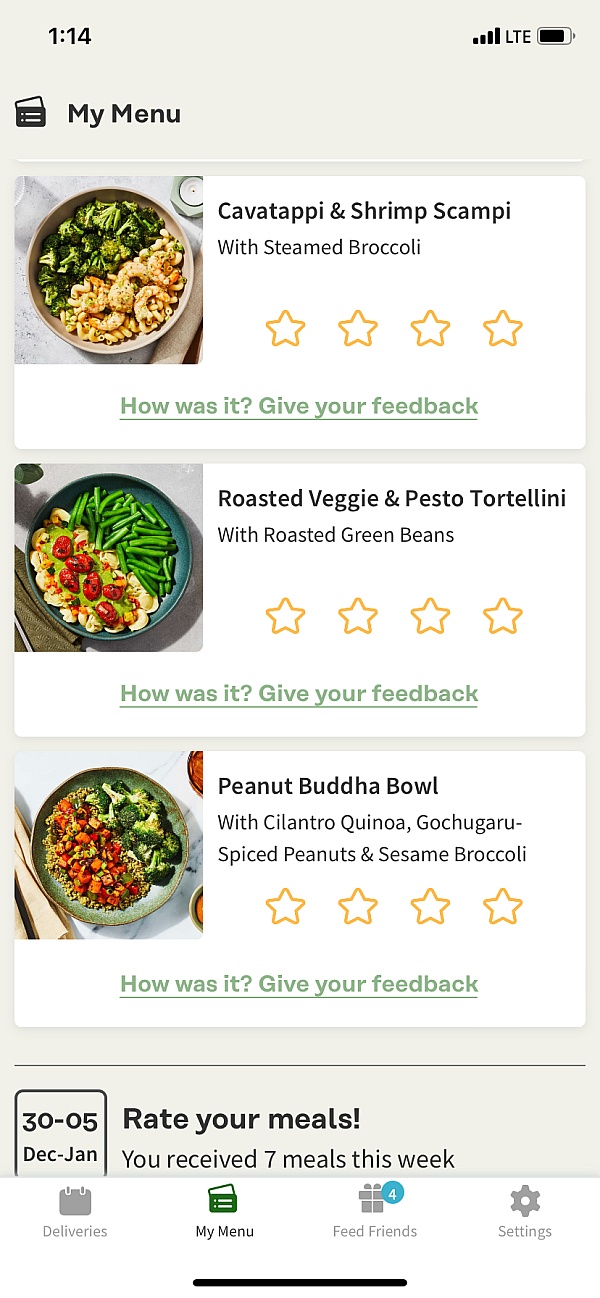Image resolution: width=600 pixels, height=1298 pixels.
Task: Give Roasted Veggie & Pesto Tortellini one star
Action: coord(285,616)
